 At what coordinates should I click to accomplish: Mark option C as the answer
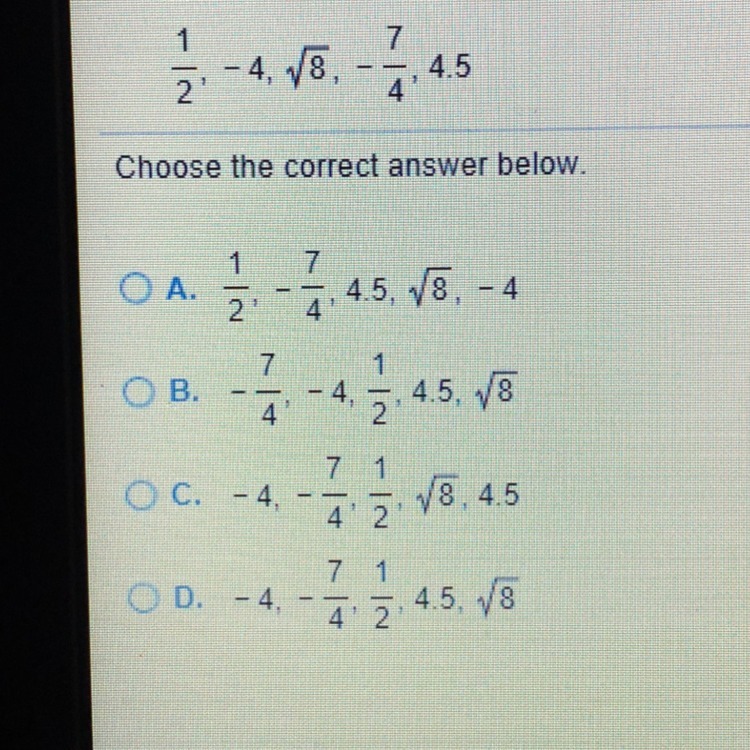pos(141,496)
